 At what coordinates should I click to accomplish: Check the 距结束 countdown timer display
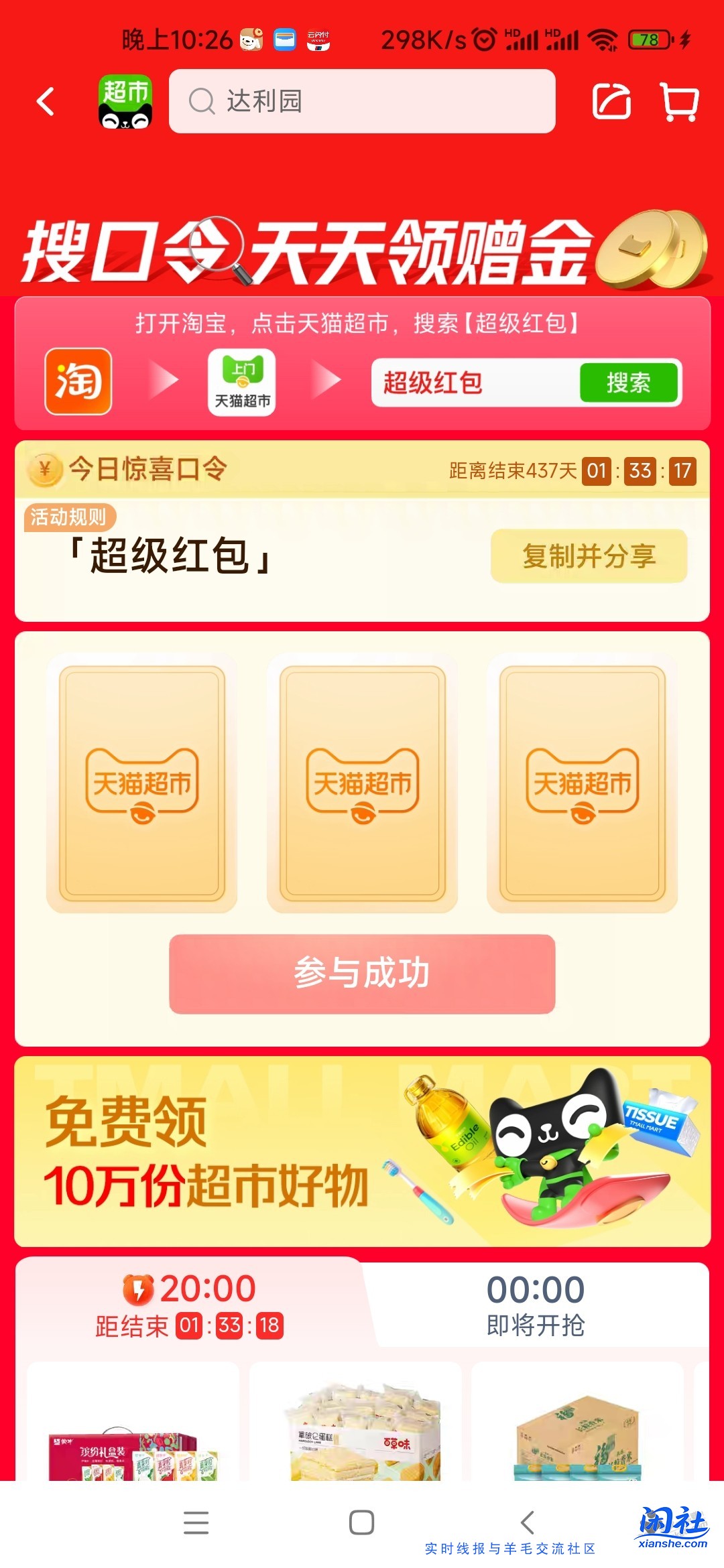[201, 1325]
